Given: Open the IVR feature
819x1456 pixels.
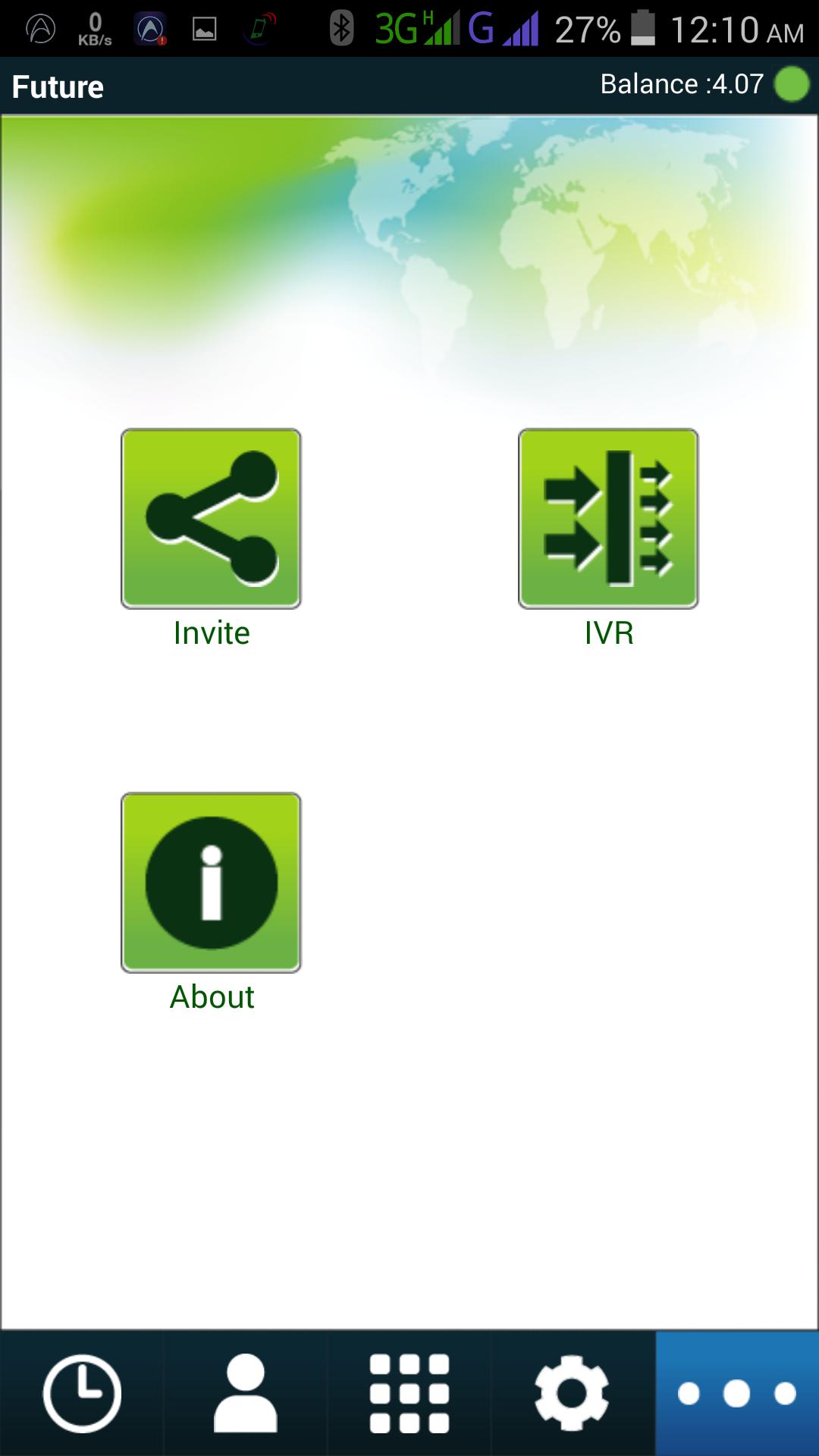Looking at the screenshot, I should click(607, 518).
